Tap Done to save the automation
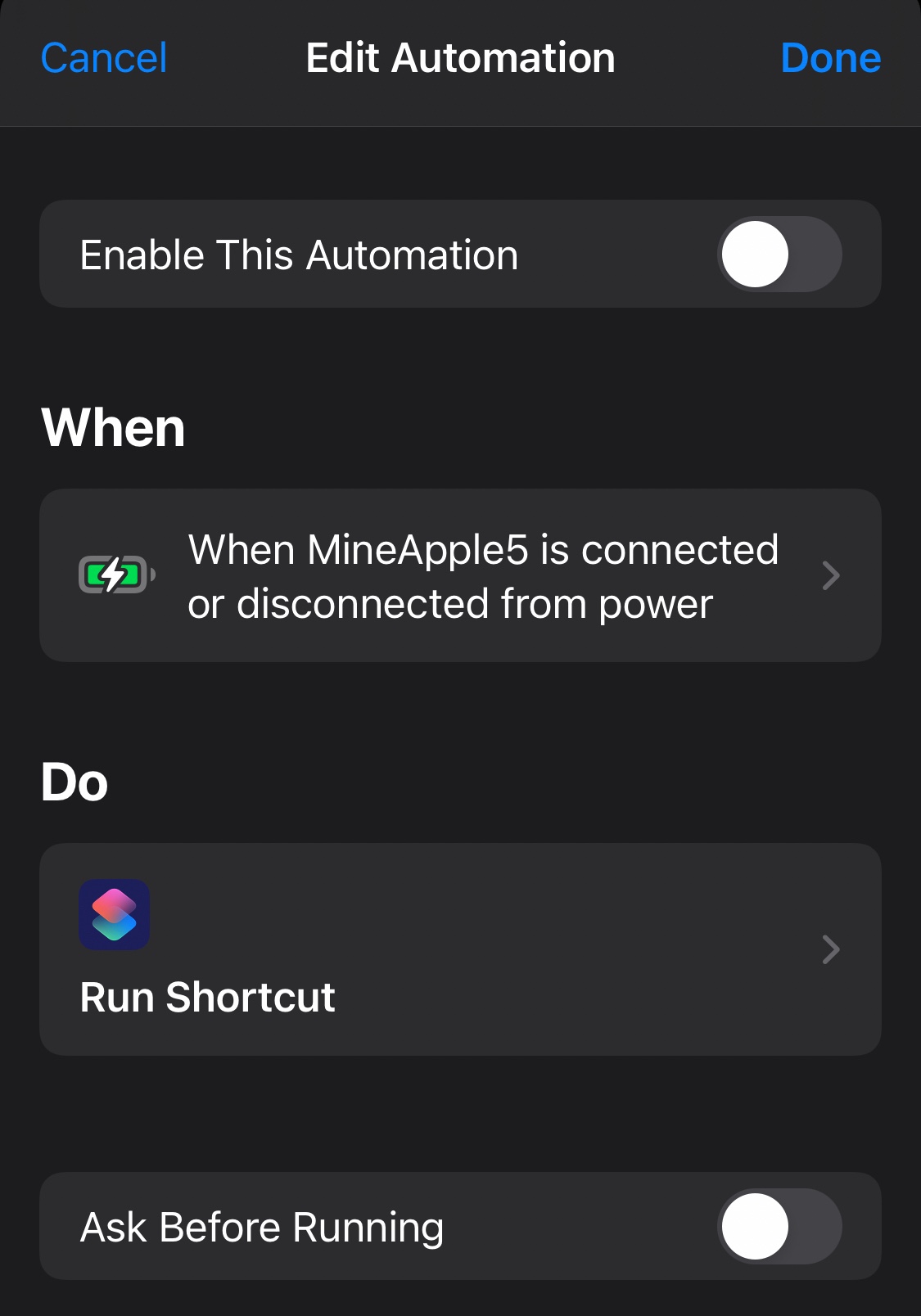The height and width of the screenshot is (1316, 921). click(x=830, y=58)
